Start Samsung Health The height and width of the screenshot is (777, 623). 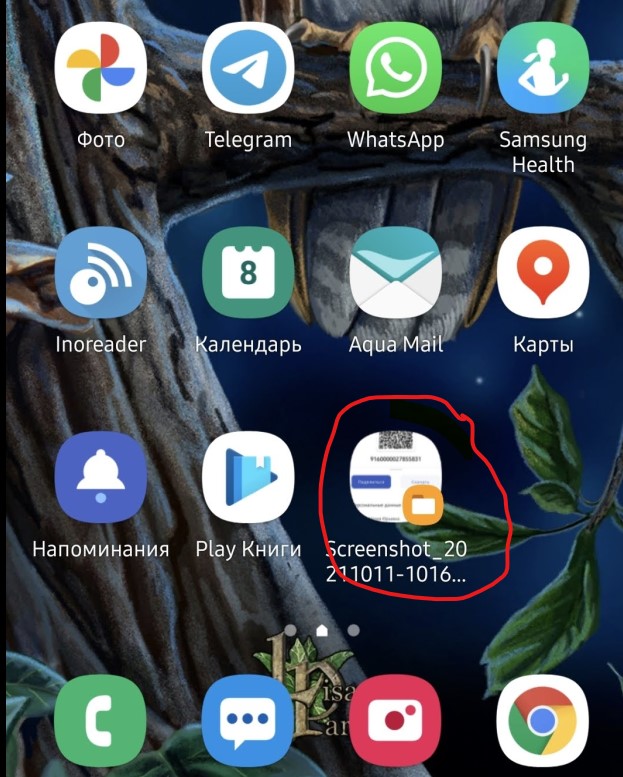click(543, 68)
